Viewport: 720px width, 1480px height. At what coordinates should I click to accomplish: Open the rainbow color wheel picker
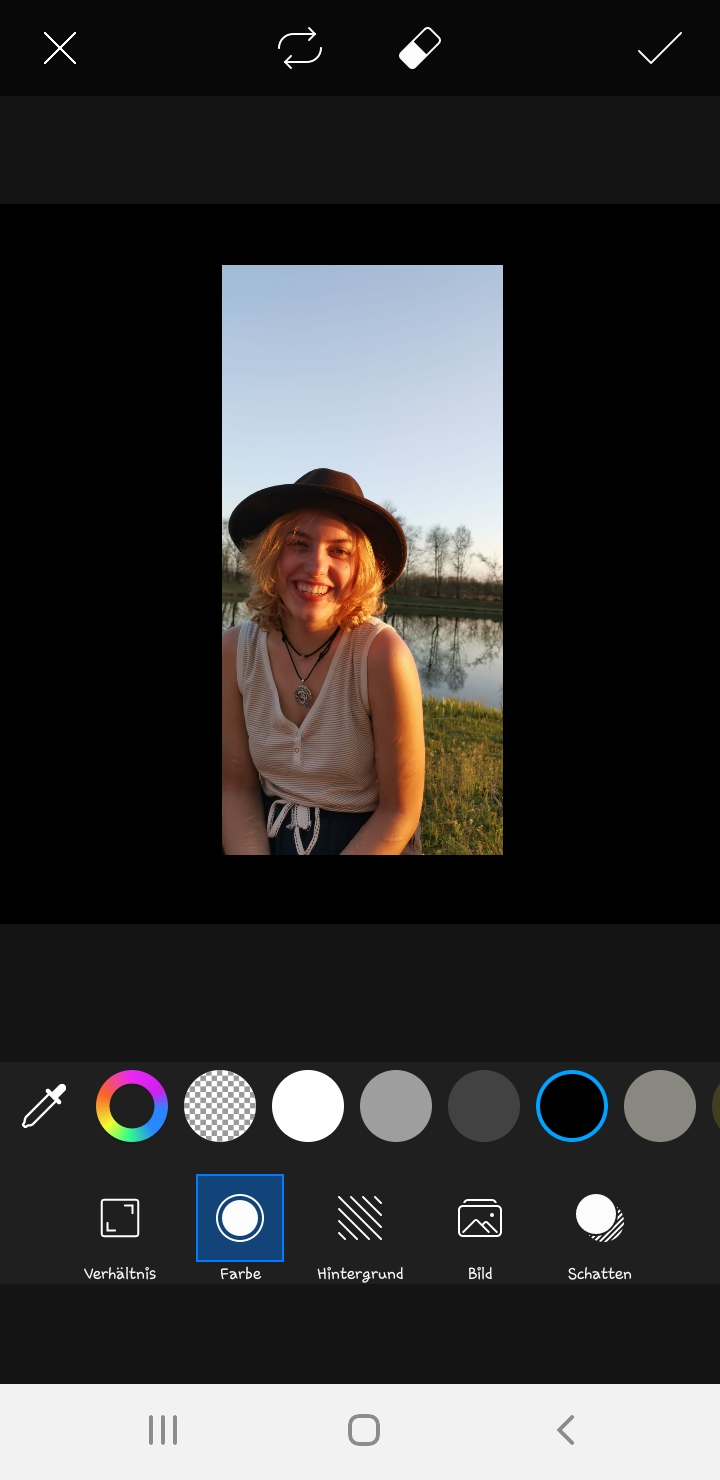[x=132, y=1106]
